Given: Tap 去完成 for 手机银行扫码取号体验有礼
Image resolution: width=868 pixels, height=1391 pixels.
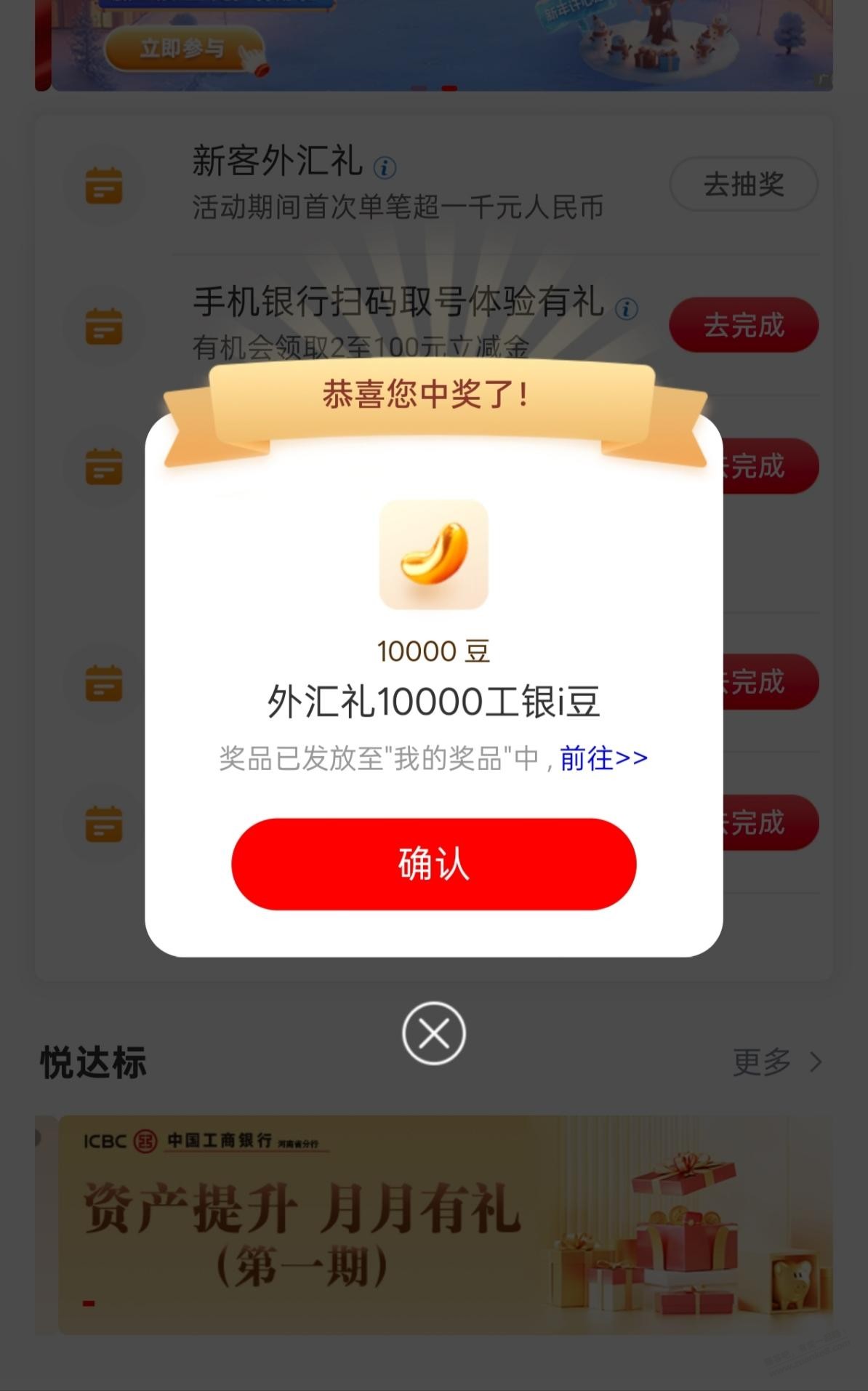Looking at the screenshot, I should [743, 325].
